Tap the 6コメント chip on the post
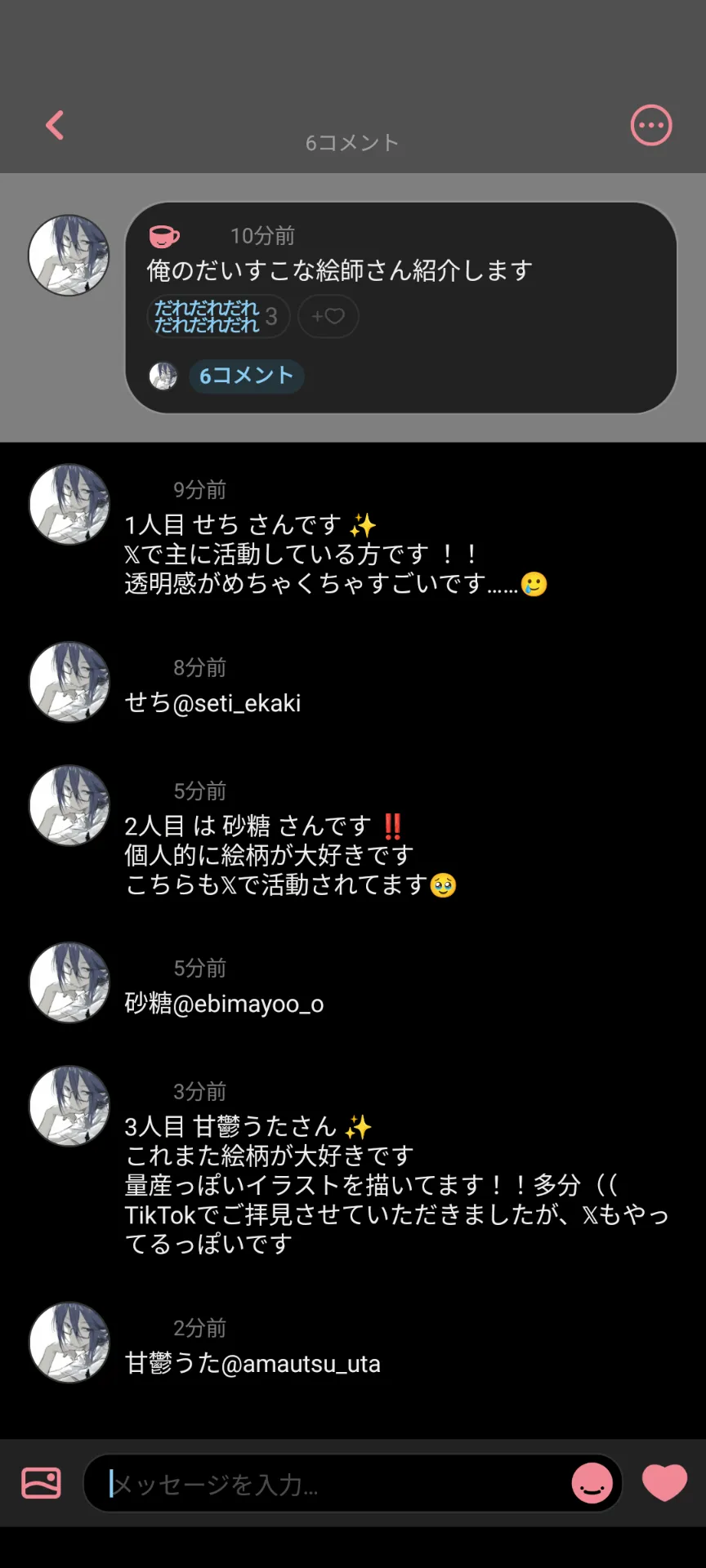 pos(246,376)
